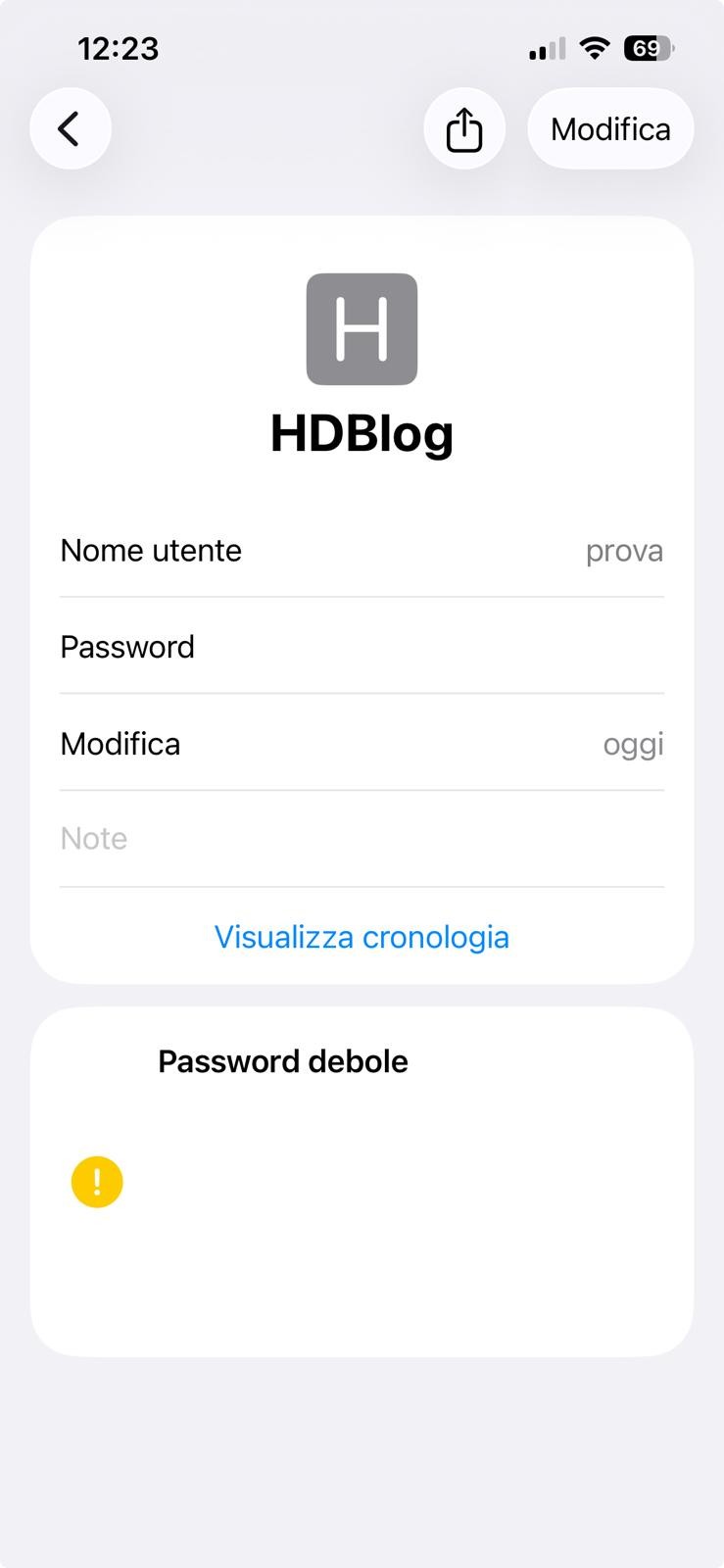Tap Modifica to edit this entry
The height and width of the screenshot is (1568, 724).
610,129
